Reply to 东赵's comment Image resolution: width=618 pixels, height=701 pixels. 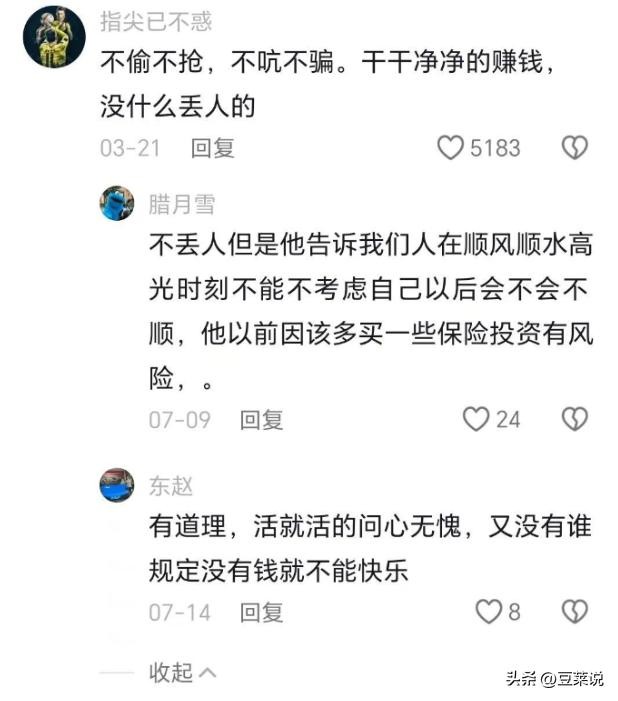pyautogui.click(x=261, y=611)
